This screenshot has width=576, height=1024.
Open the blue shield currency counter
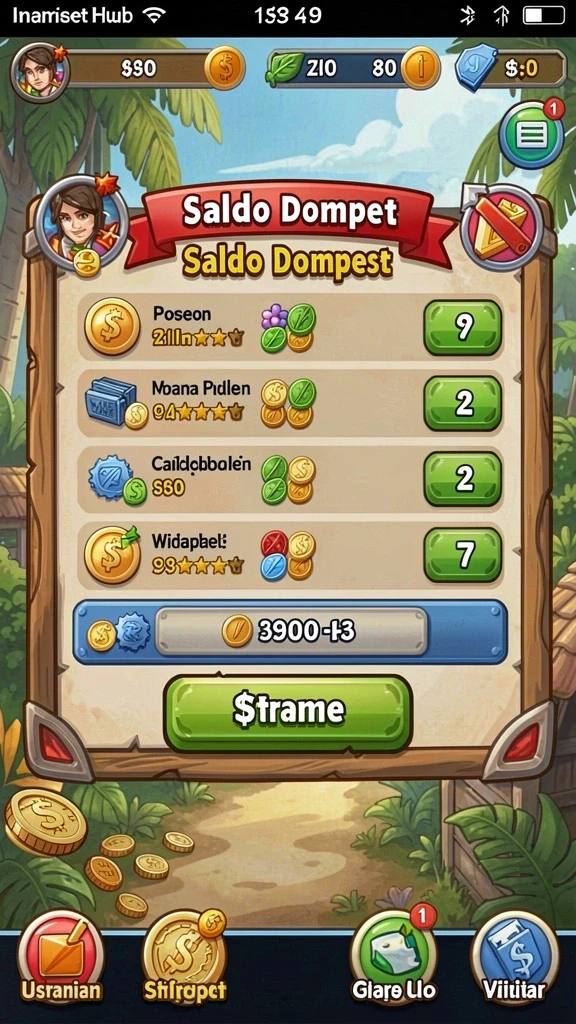511,68
